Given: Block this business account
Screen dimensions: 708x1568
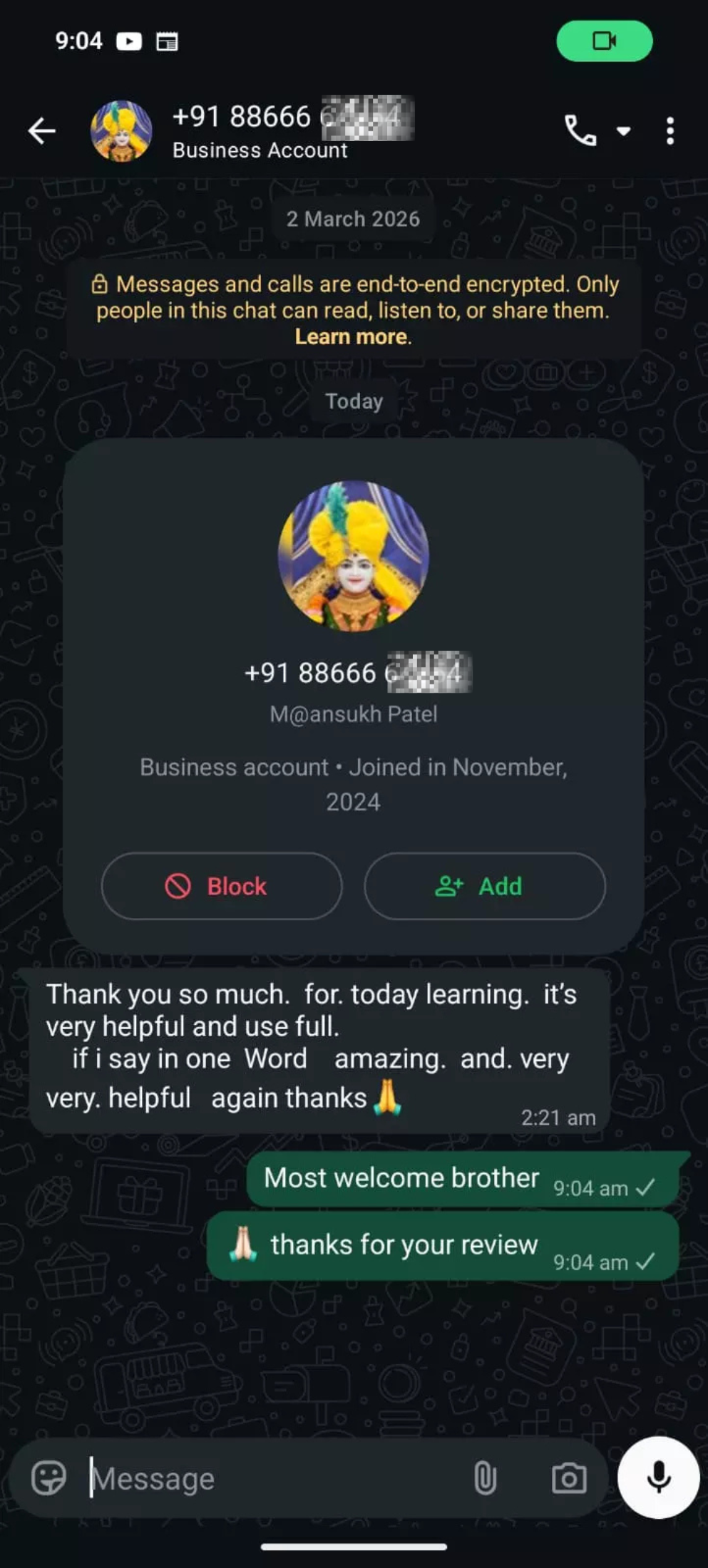Looking at the screenshot, I should tap(222, 886).
